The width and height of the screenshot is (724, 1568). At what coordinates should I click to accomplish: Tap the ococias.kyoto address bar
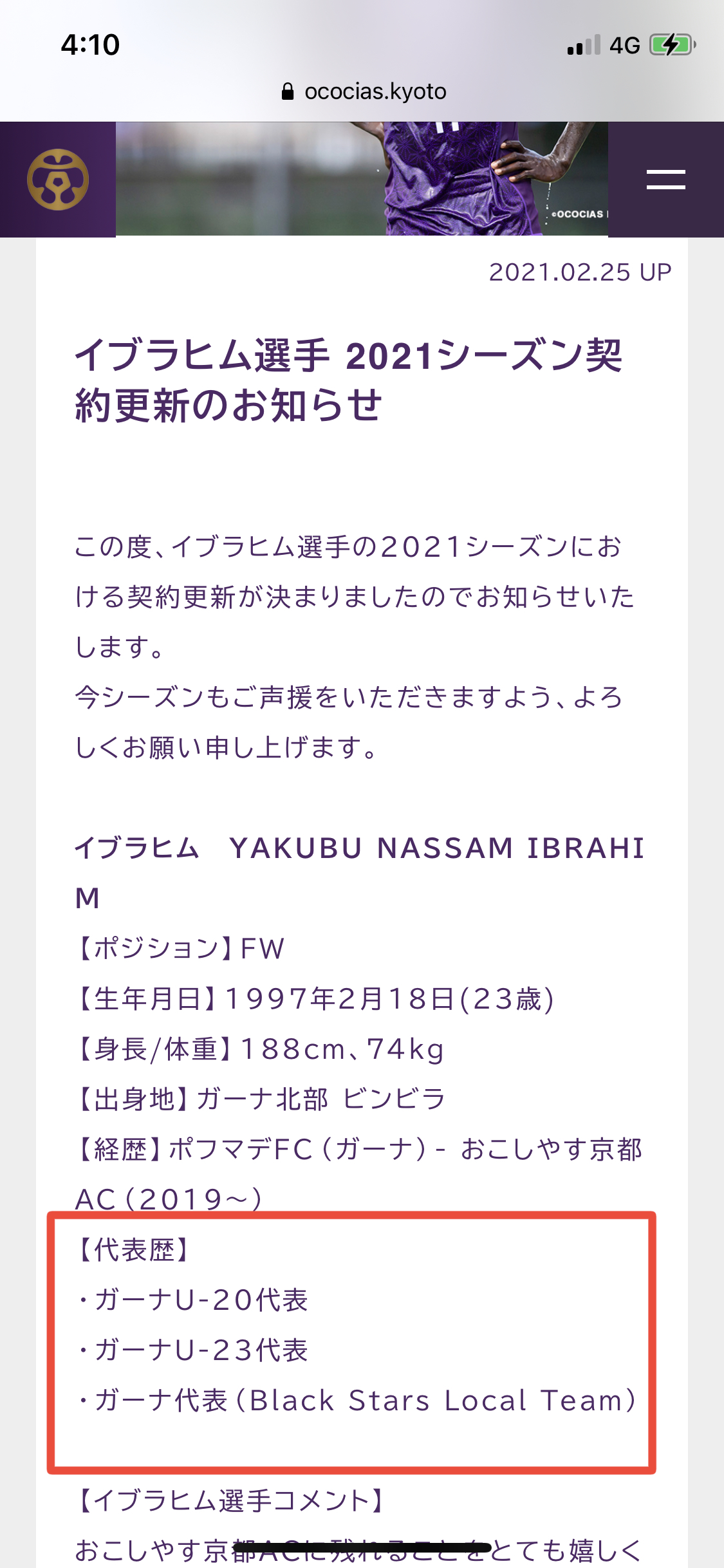coord(364,91)
